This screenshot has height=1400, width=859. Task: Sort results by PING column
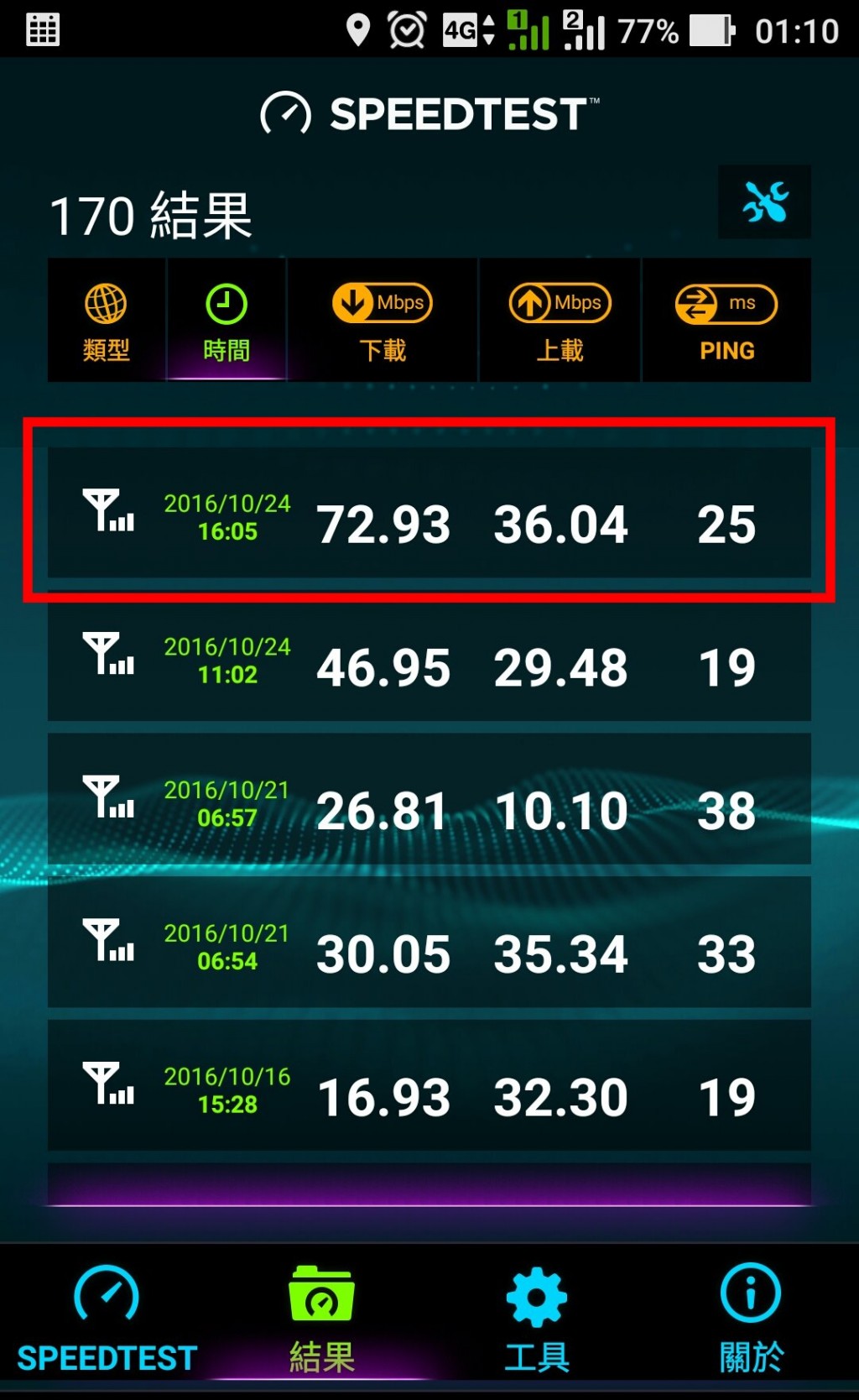pos(726,321)
